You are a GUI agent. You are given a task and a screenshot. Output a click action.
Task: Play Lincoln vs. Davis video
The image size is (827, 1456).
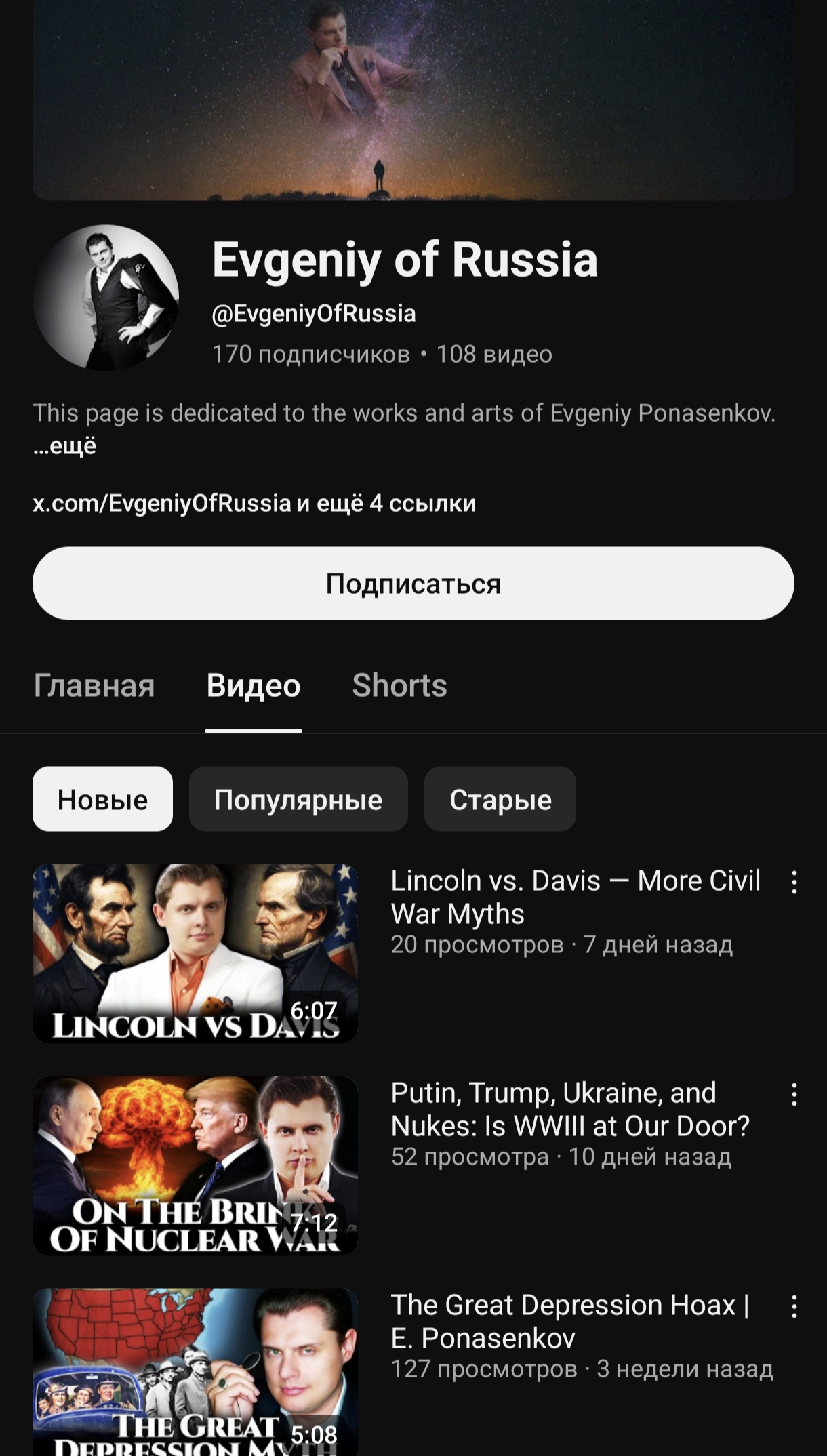pyautogui.click(x=195, y=952)
